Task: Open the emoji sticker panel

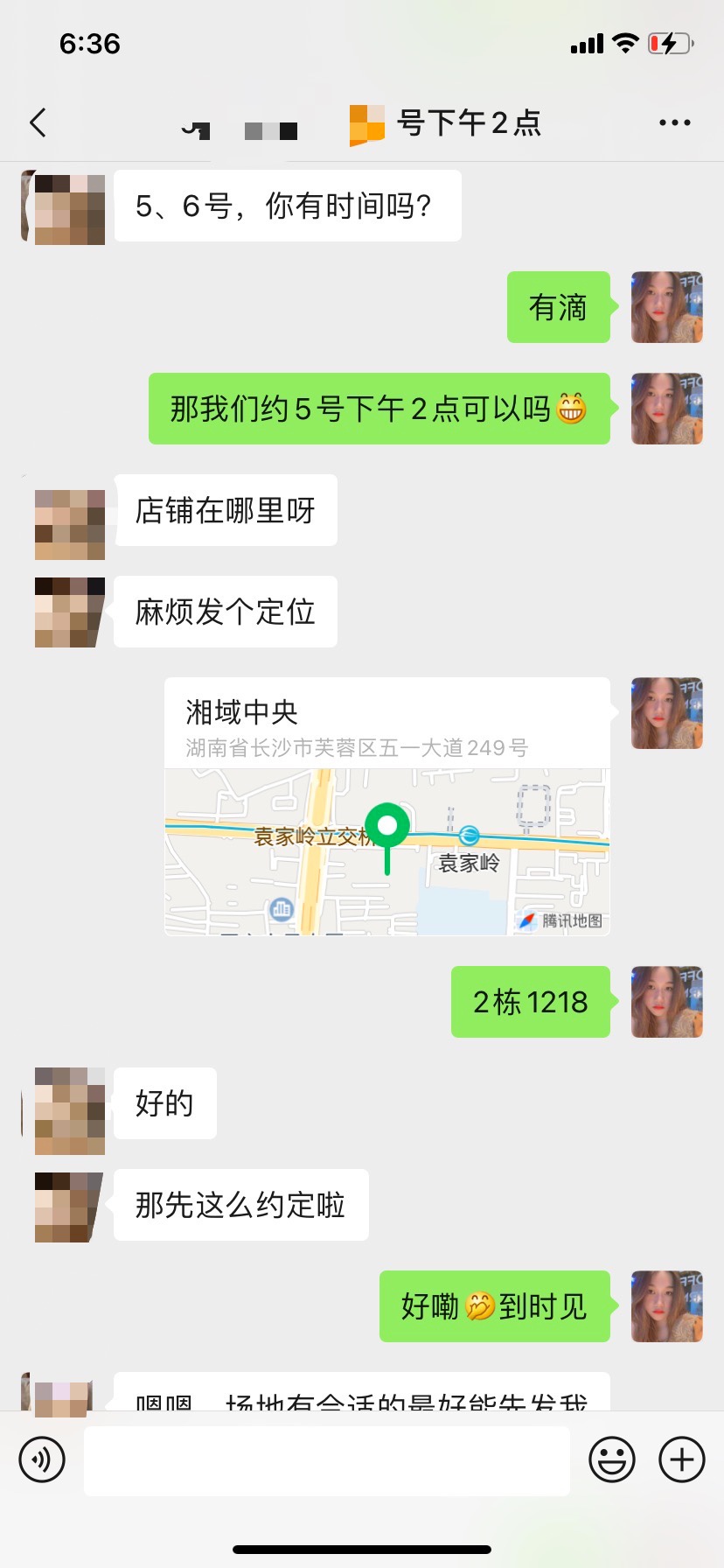Action: point(612,1459)
